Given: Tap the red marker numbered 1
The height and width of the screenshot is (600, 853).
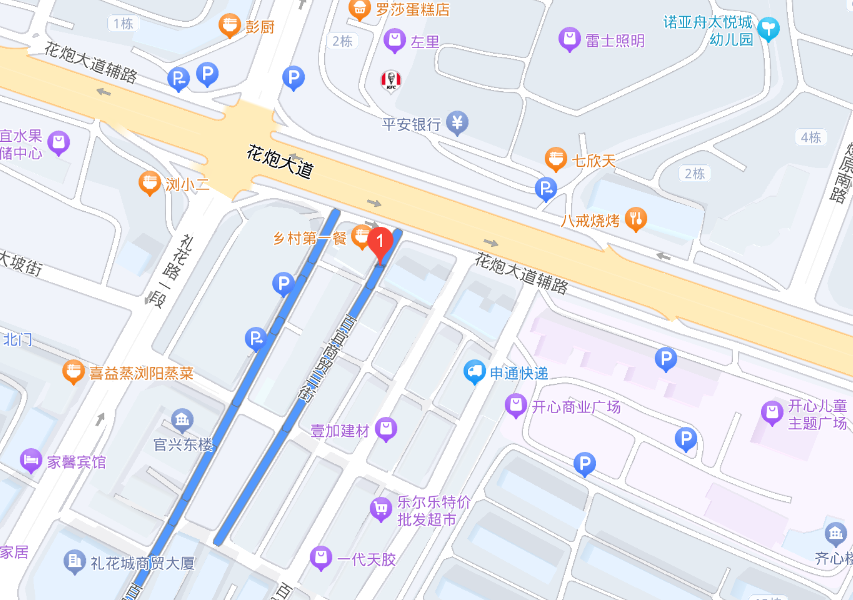Looking at the screenshot, I should pyautogui.click(x=380, y=242).
